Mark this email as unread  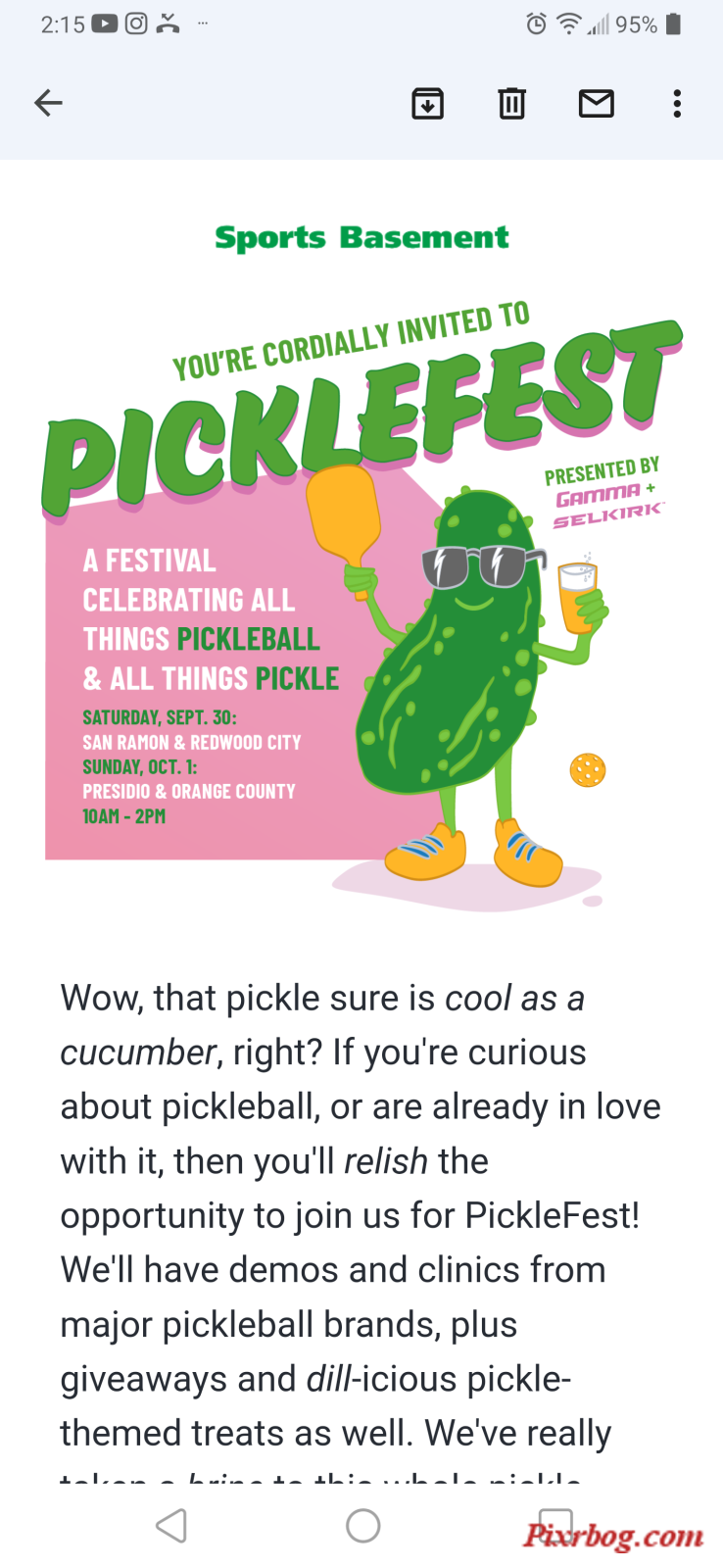596,103
